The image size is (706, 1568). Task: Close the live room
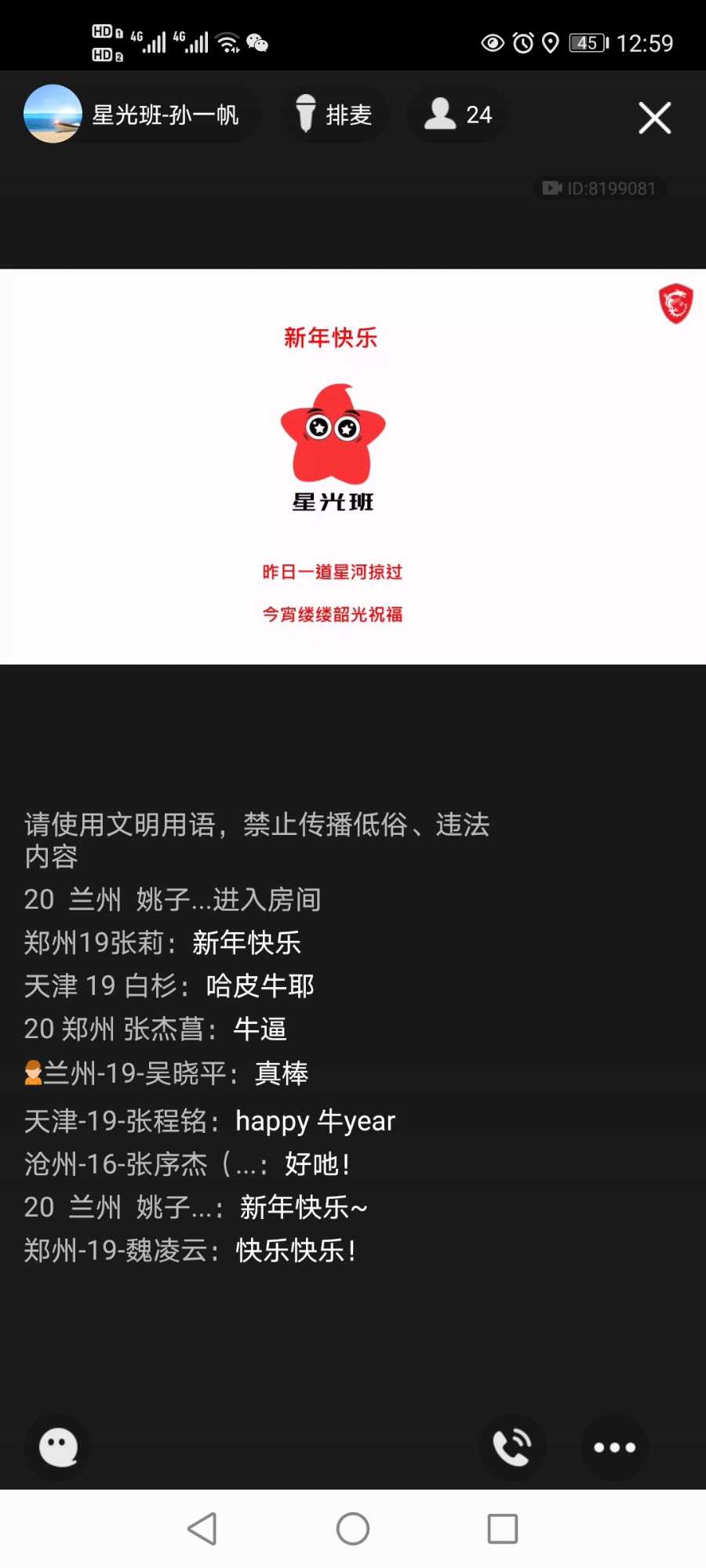point(654,118)
